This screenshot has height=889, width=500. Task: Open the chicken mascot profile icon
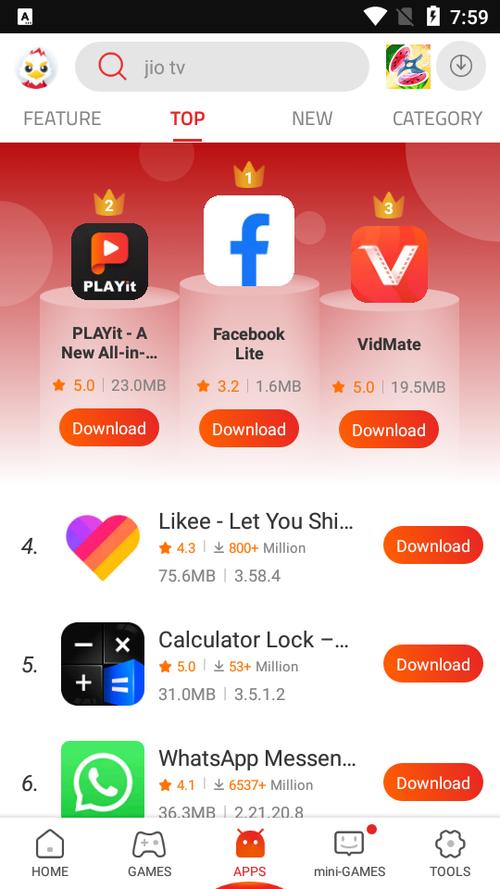(36, 68)
